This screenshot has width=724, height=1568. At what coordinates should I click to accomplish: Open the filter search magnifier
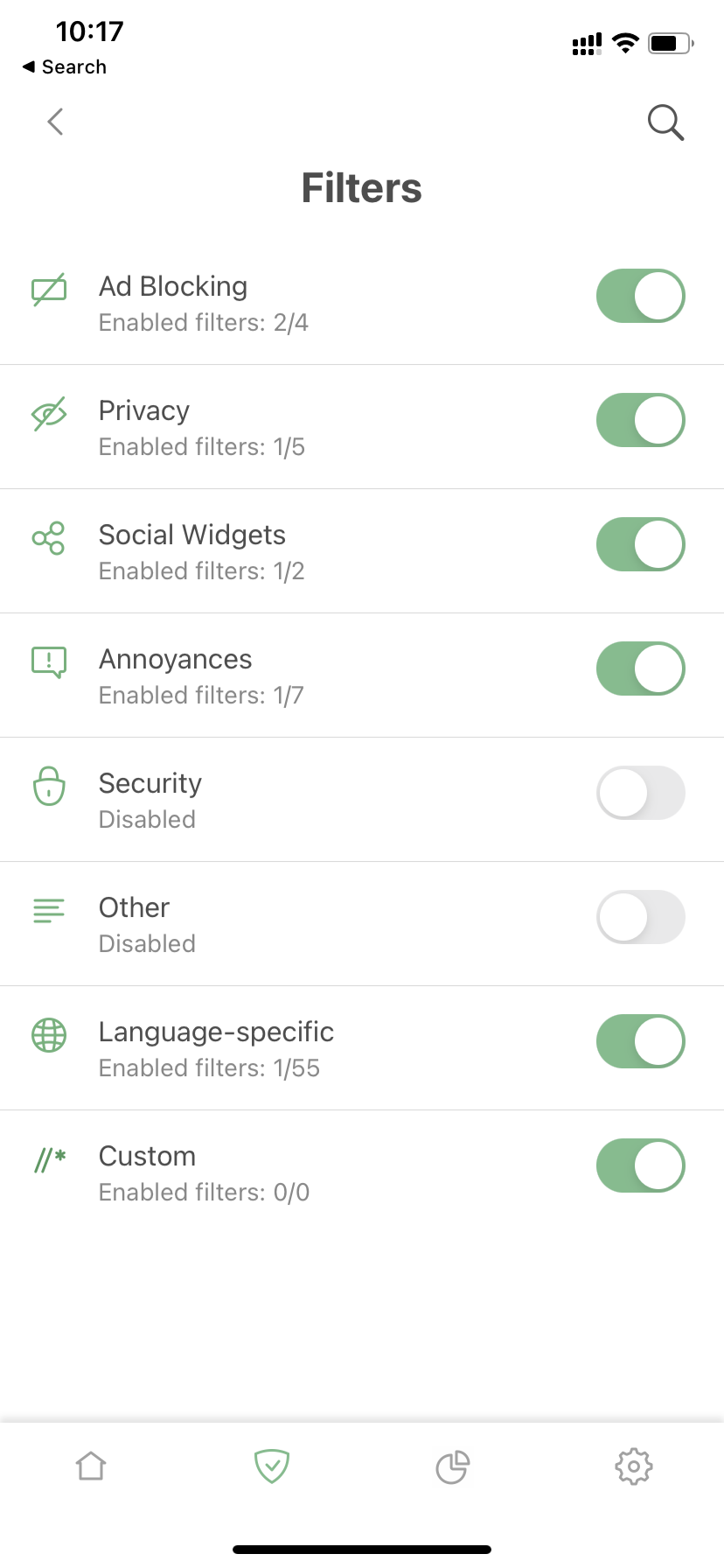tap(665, 122)
